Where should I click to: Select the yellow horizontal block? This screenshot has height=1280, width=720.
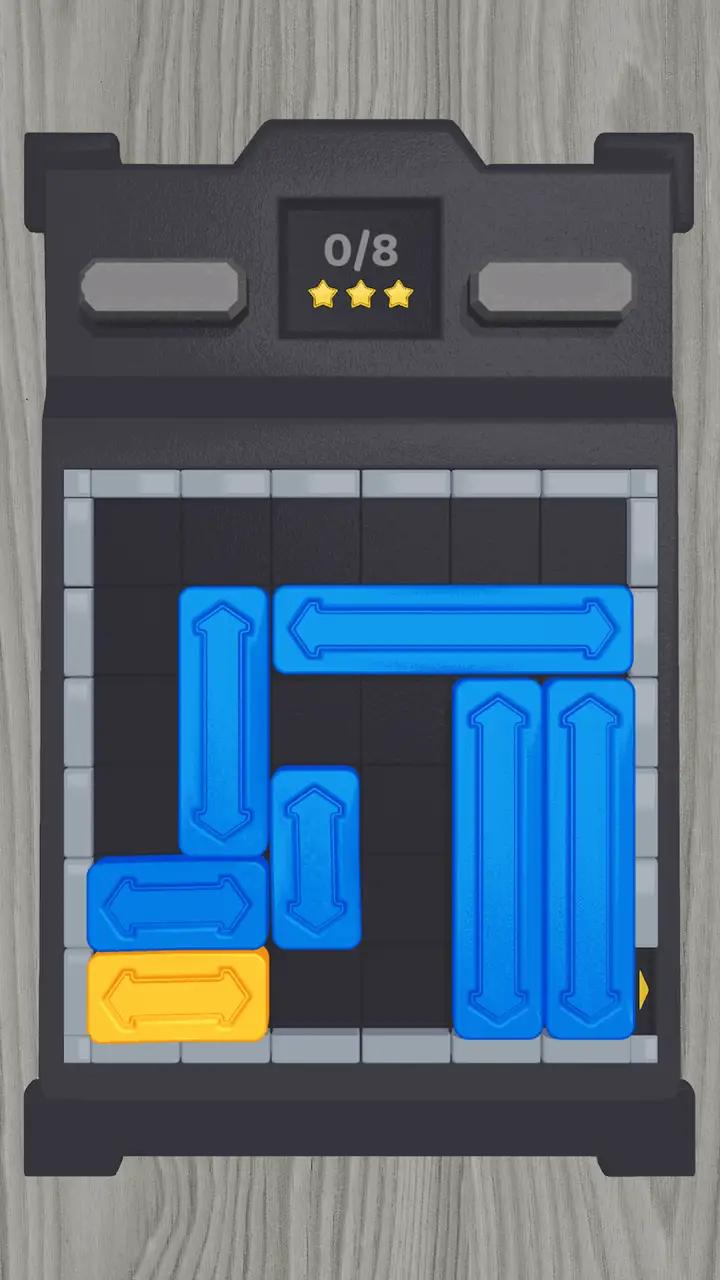point(177,995)
